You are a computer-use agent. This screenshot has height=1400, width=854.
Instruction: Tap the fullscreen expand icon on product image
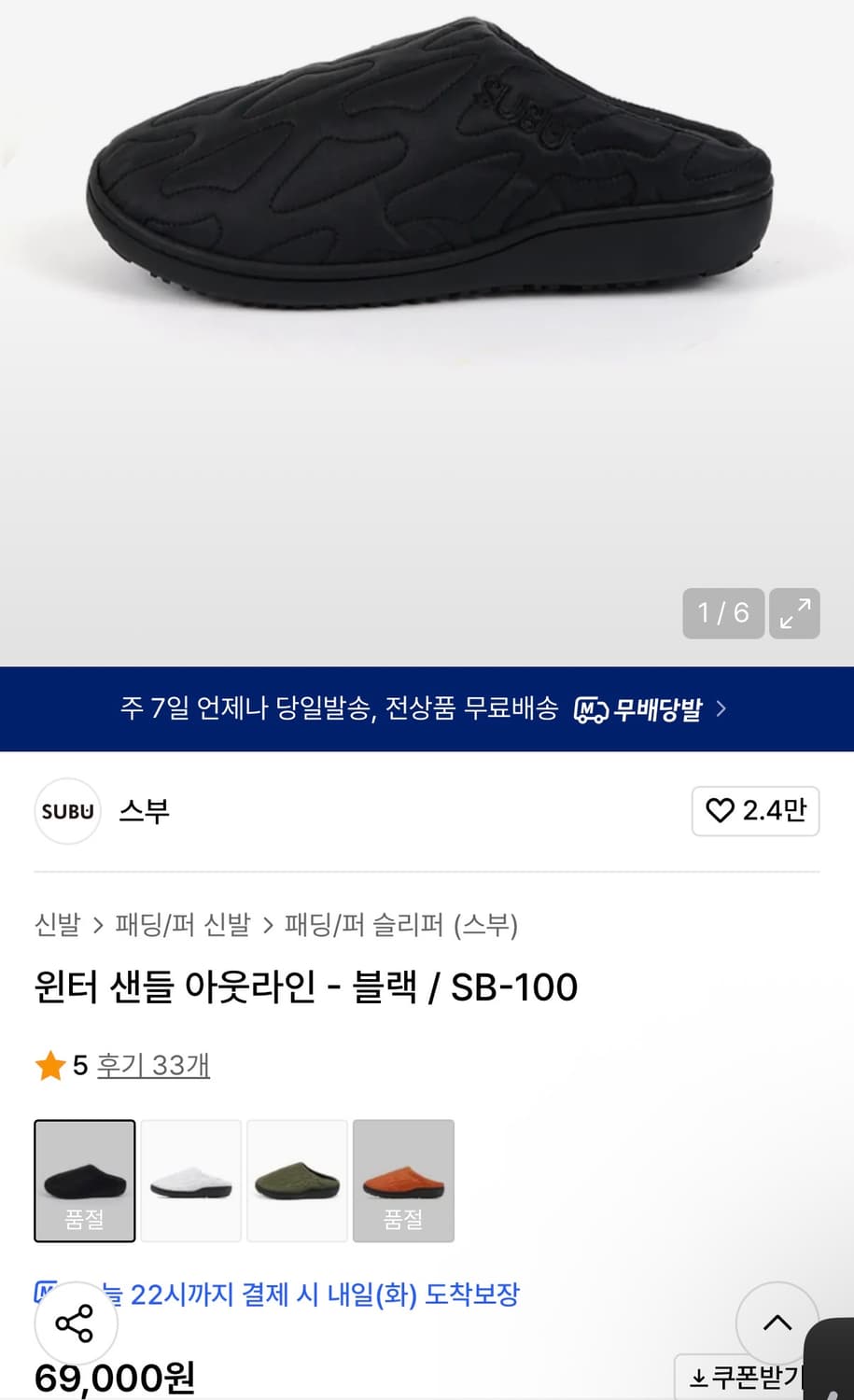(x=793, y=613)
